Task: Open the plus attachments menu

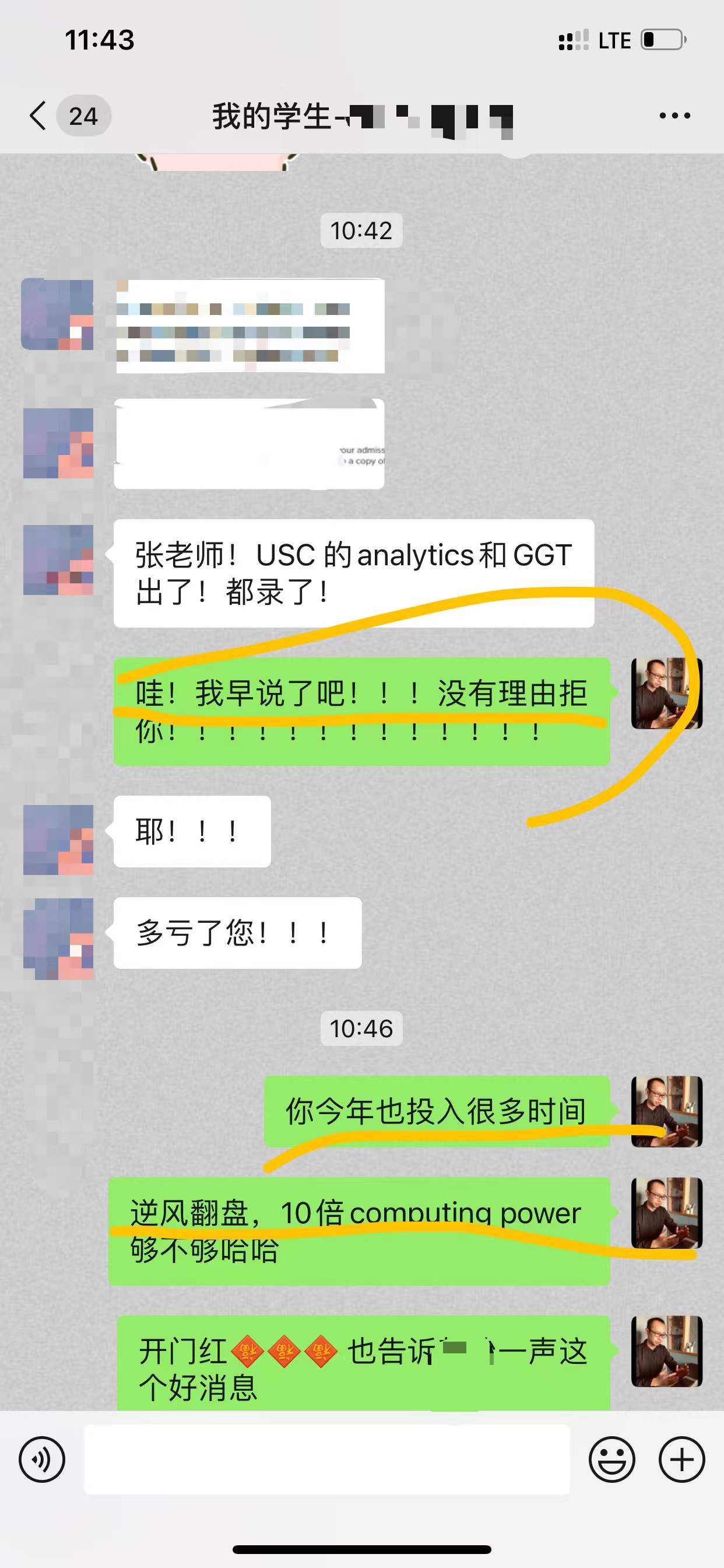Action: click(681, 1459)
